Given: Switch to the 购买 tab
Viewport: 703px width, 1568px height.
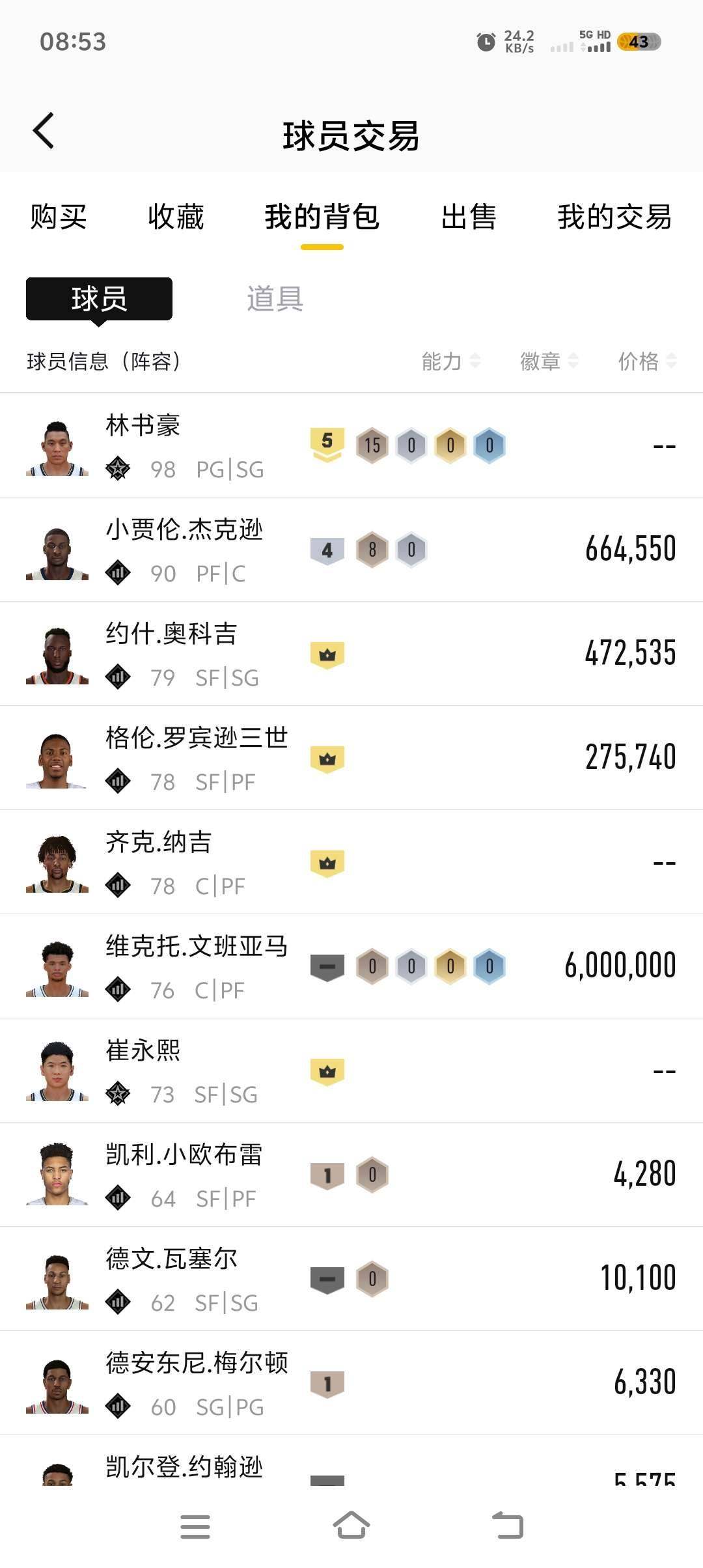Looking at the screenshot, I should pyautogui.click(x=59, y=217).
